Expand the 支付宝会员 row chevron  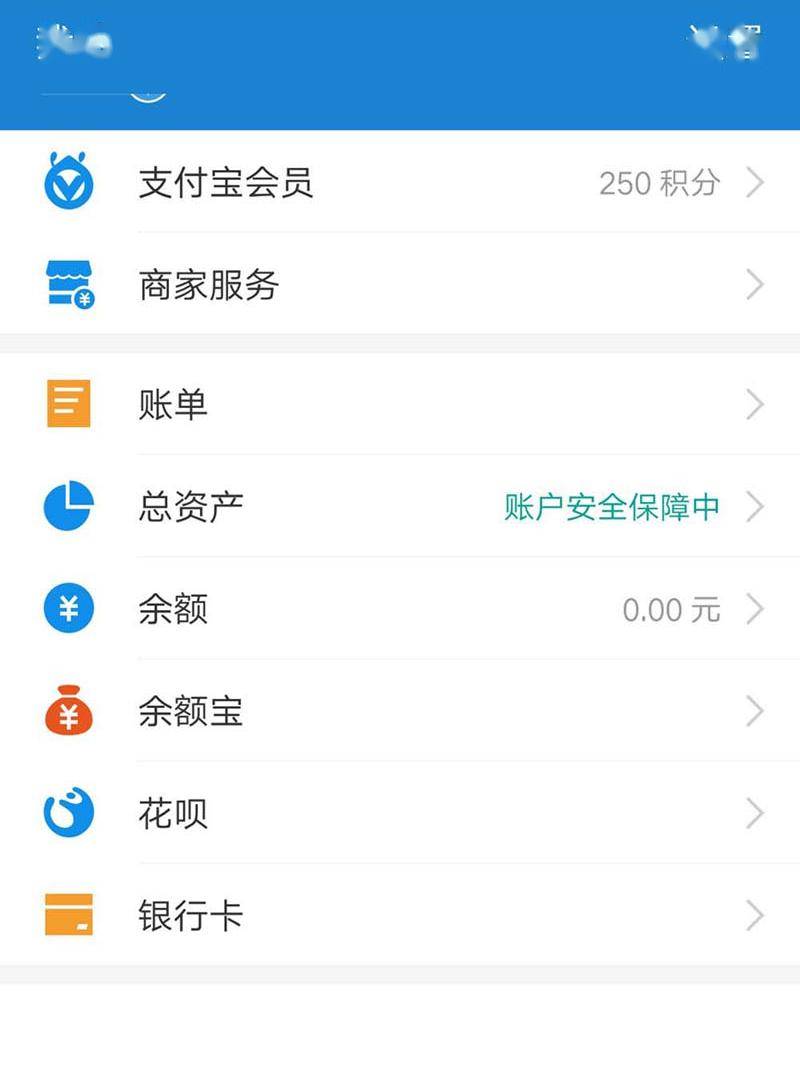pyautogui.click(x=755, y=183)
